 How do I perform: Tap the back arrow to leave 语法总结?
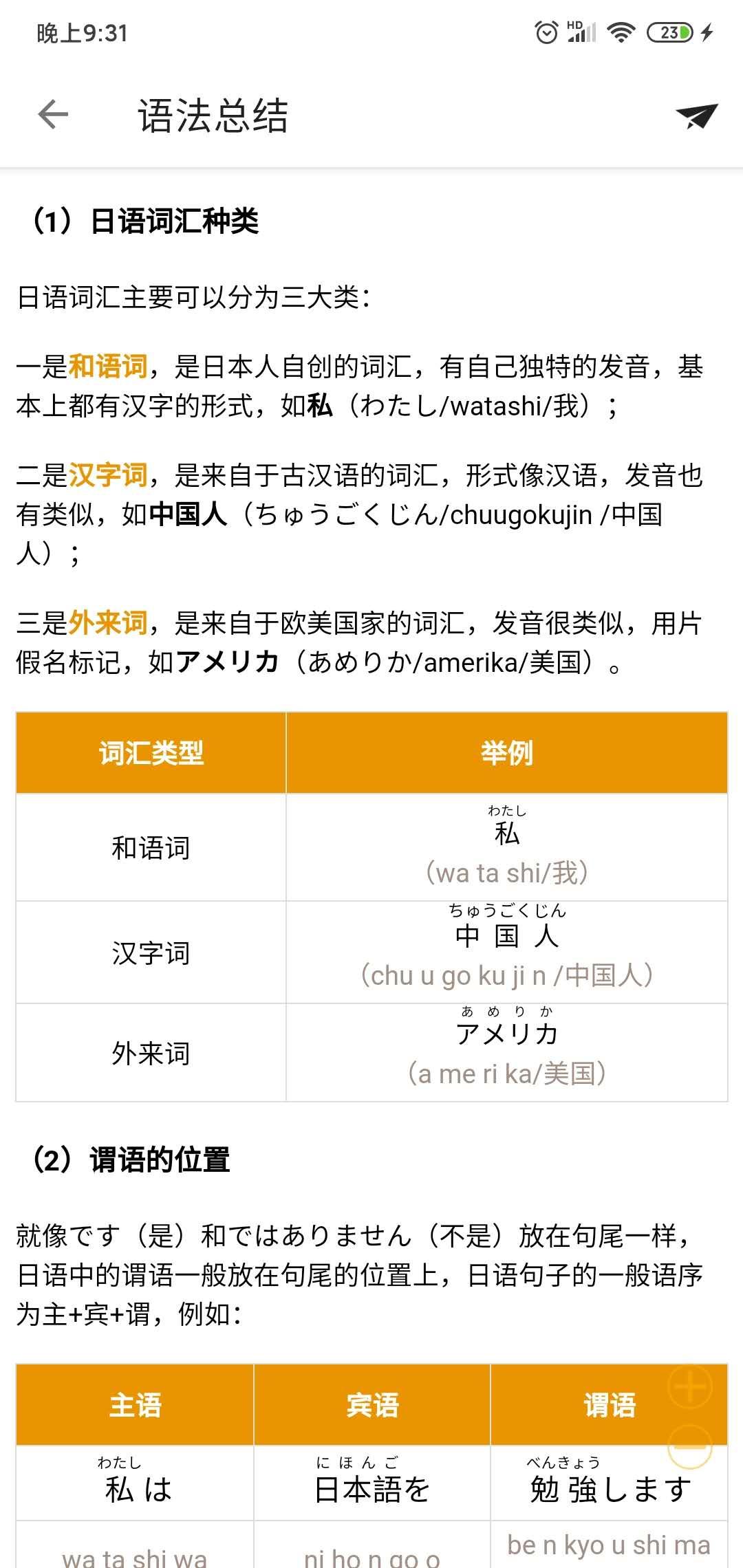[x=52, y=116]
